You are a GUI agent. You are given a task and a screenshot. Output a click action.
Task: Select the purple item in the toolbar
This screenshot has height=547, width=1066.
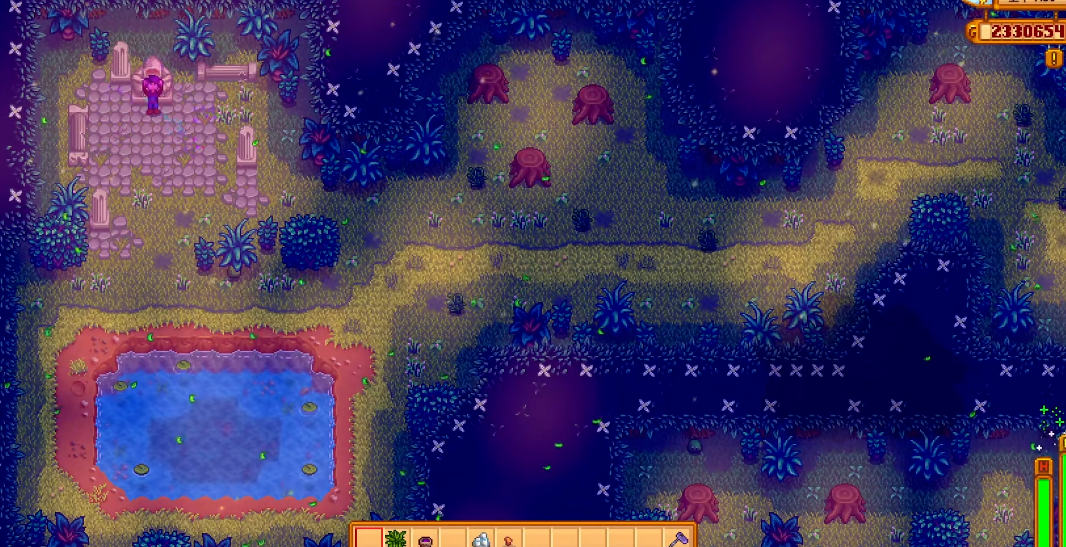[x=425, y=540]
